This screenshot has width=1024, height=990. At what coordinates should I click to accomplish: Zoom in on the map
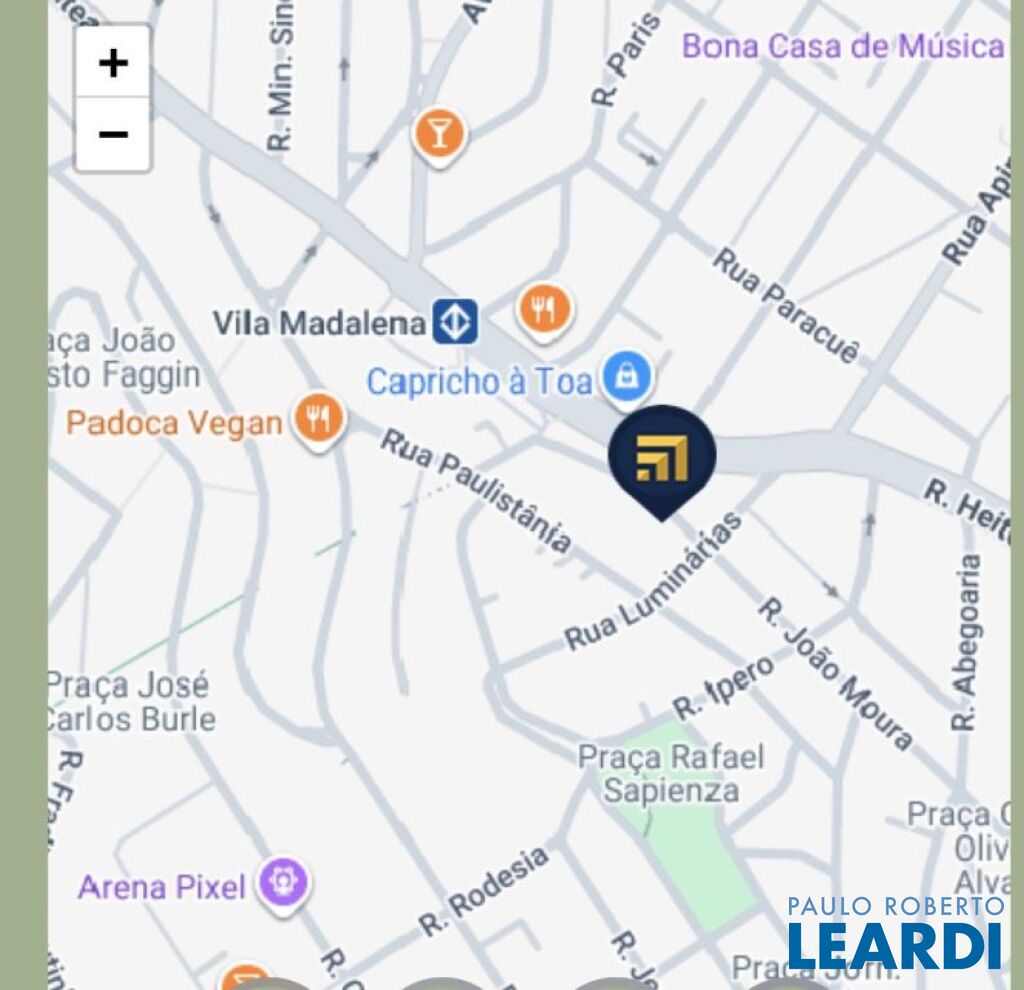(113, 62)
